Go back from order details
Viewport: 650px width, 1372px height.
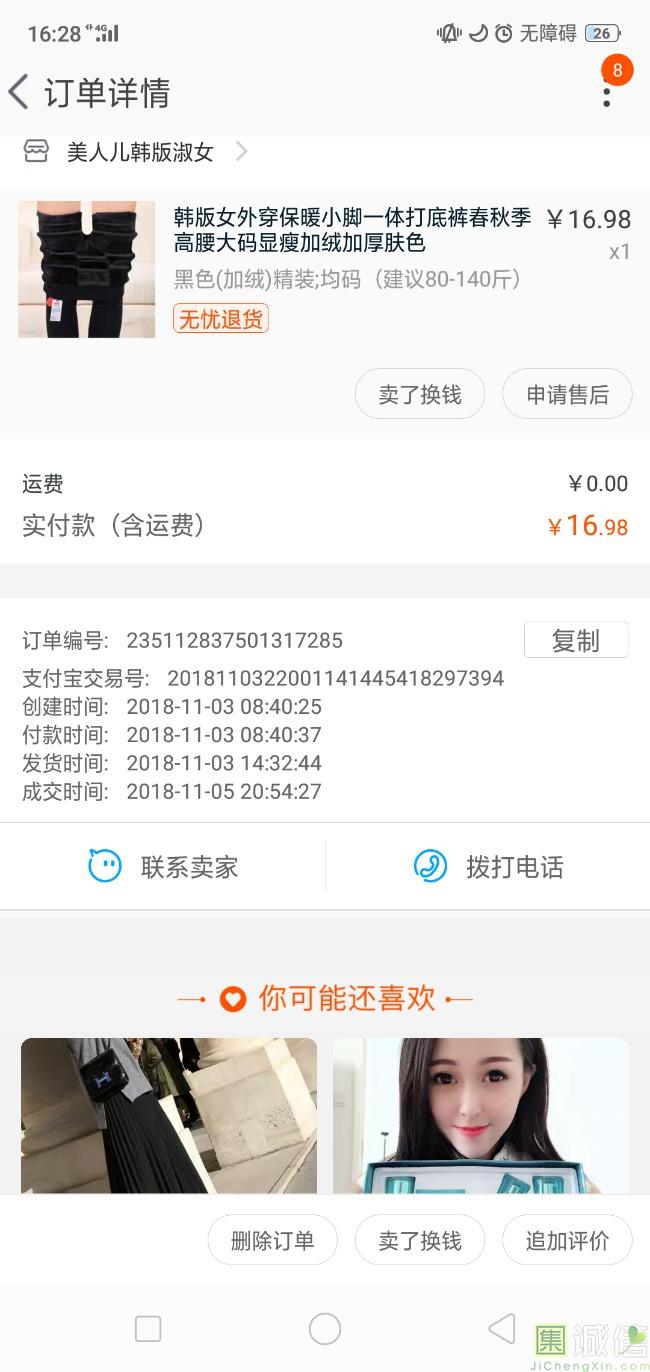click(20, 93)
